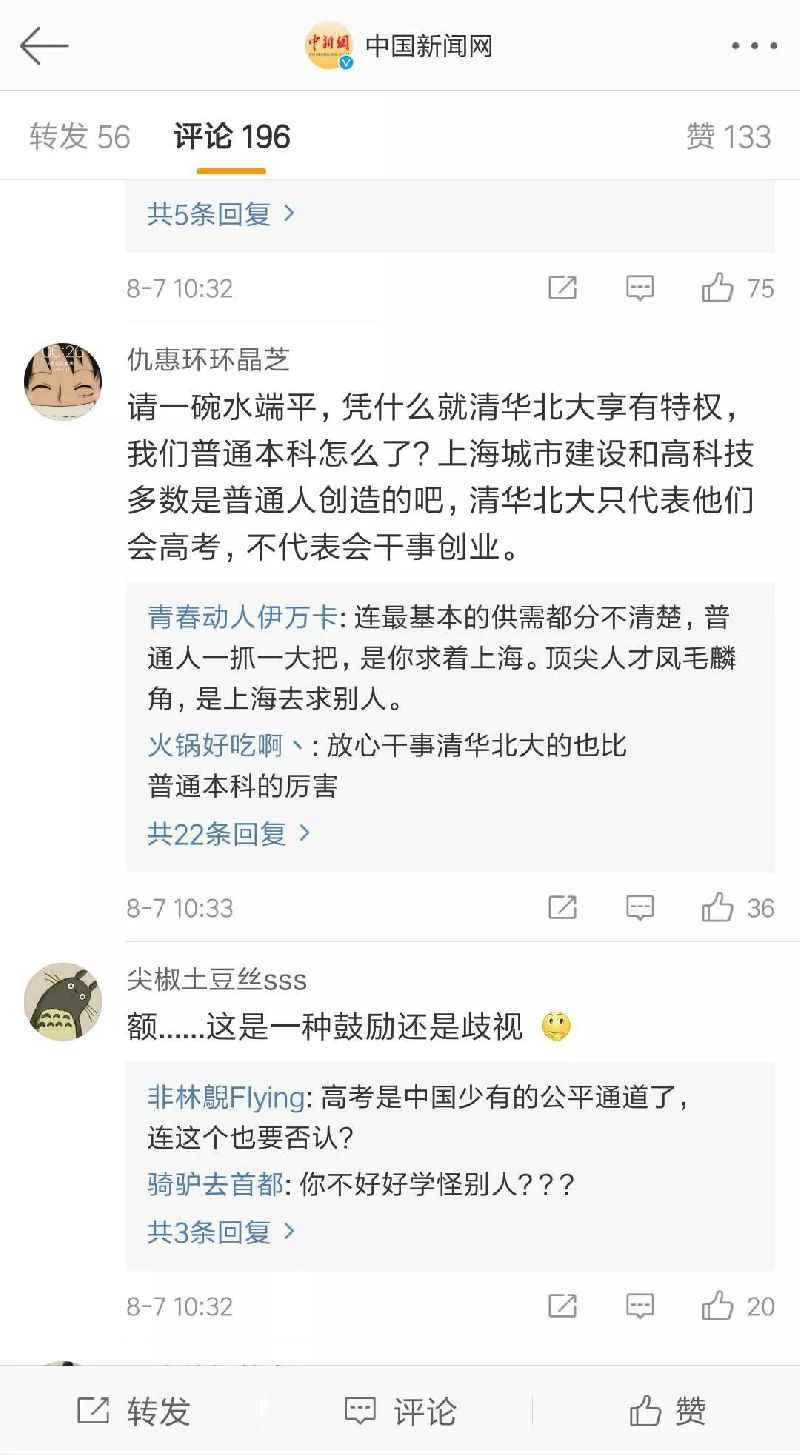Tap the repost icon in the bottom bar
800x1455 pixels.
click(x=130, y=1411)
